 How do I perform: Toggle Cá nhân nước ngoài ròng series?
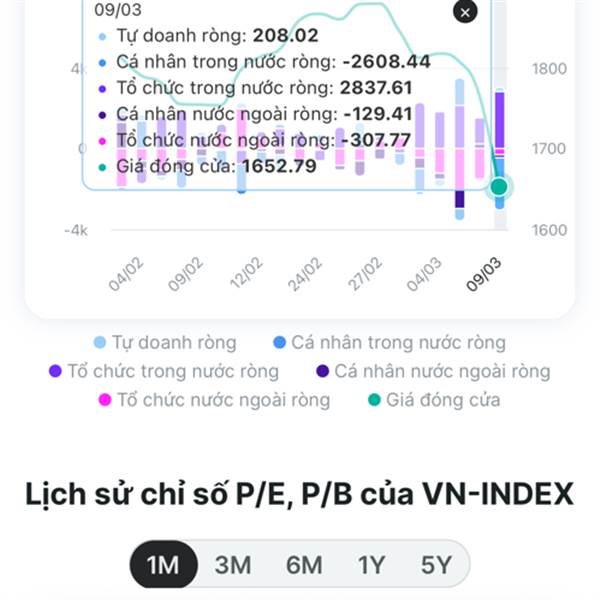433,371
